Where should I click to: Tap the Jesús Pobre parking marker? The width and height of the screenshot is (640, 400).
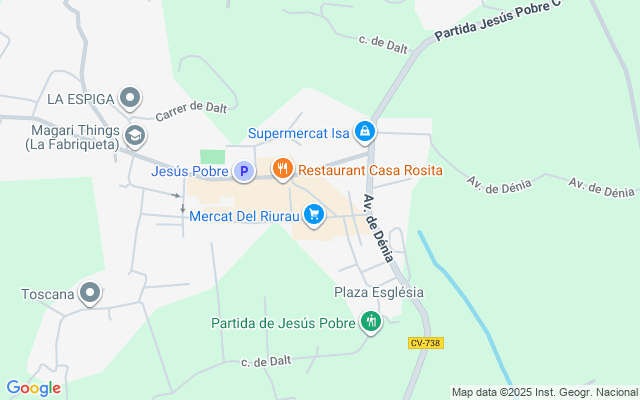coord(243,172)
